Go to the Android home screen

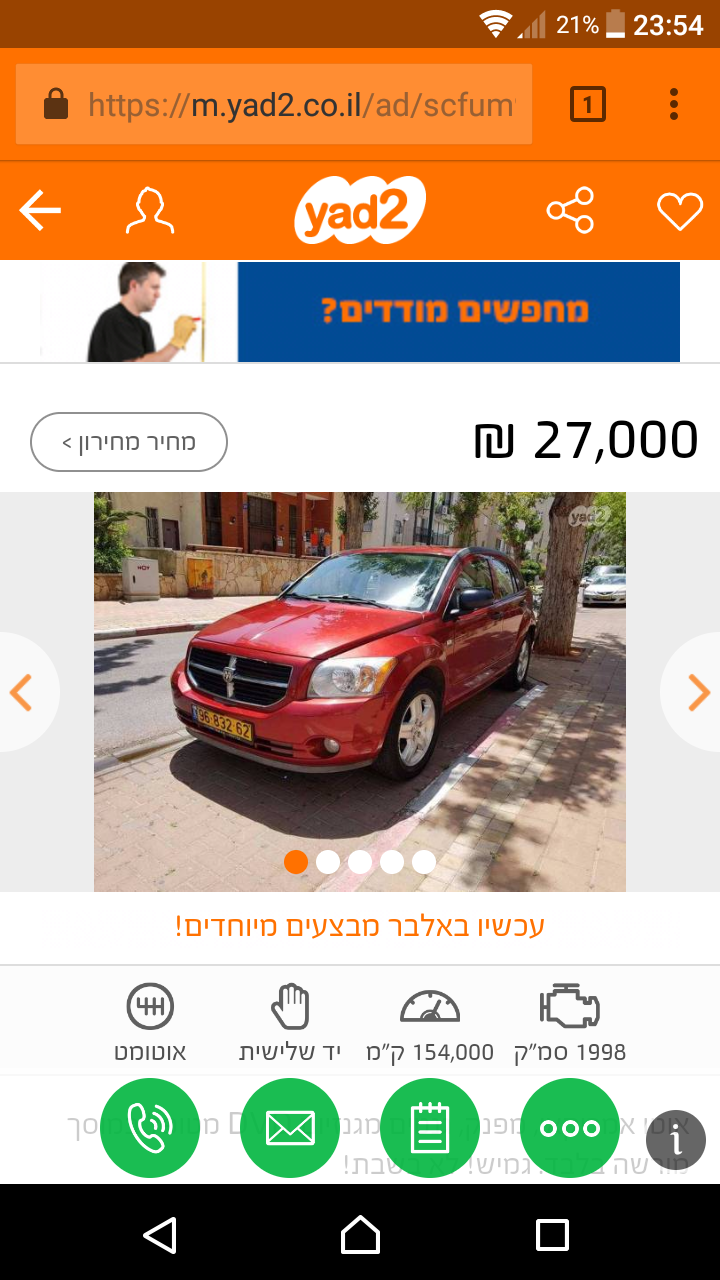pos(360,1235)
